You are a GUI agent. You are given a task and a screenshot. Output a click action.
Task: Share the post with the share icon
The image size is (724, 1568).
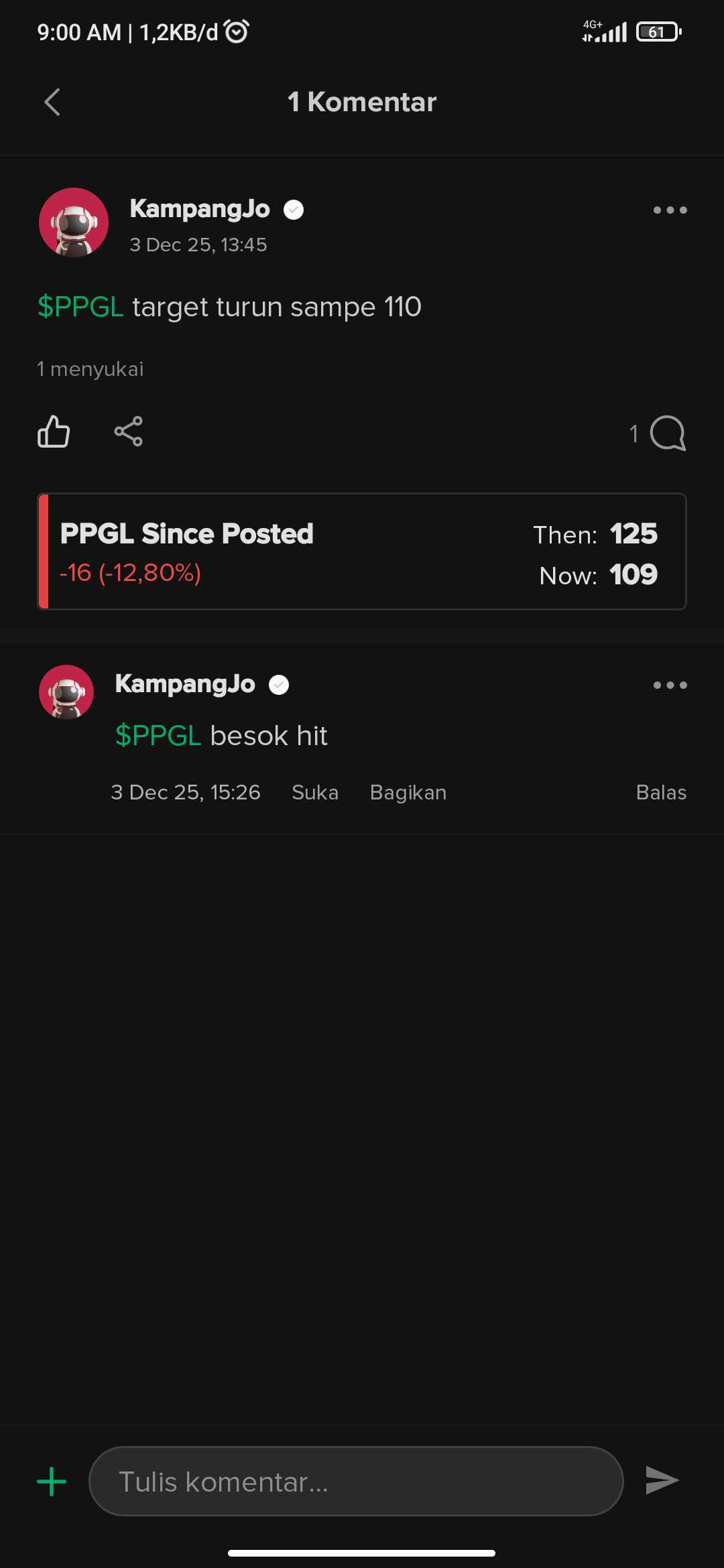[128, 432]
